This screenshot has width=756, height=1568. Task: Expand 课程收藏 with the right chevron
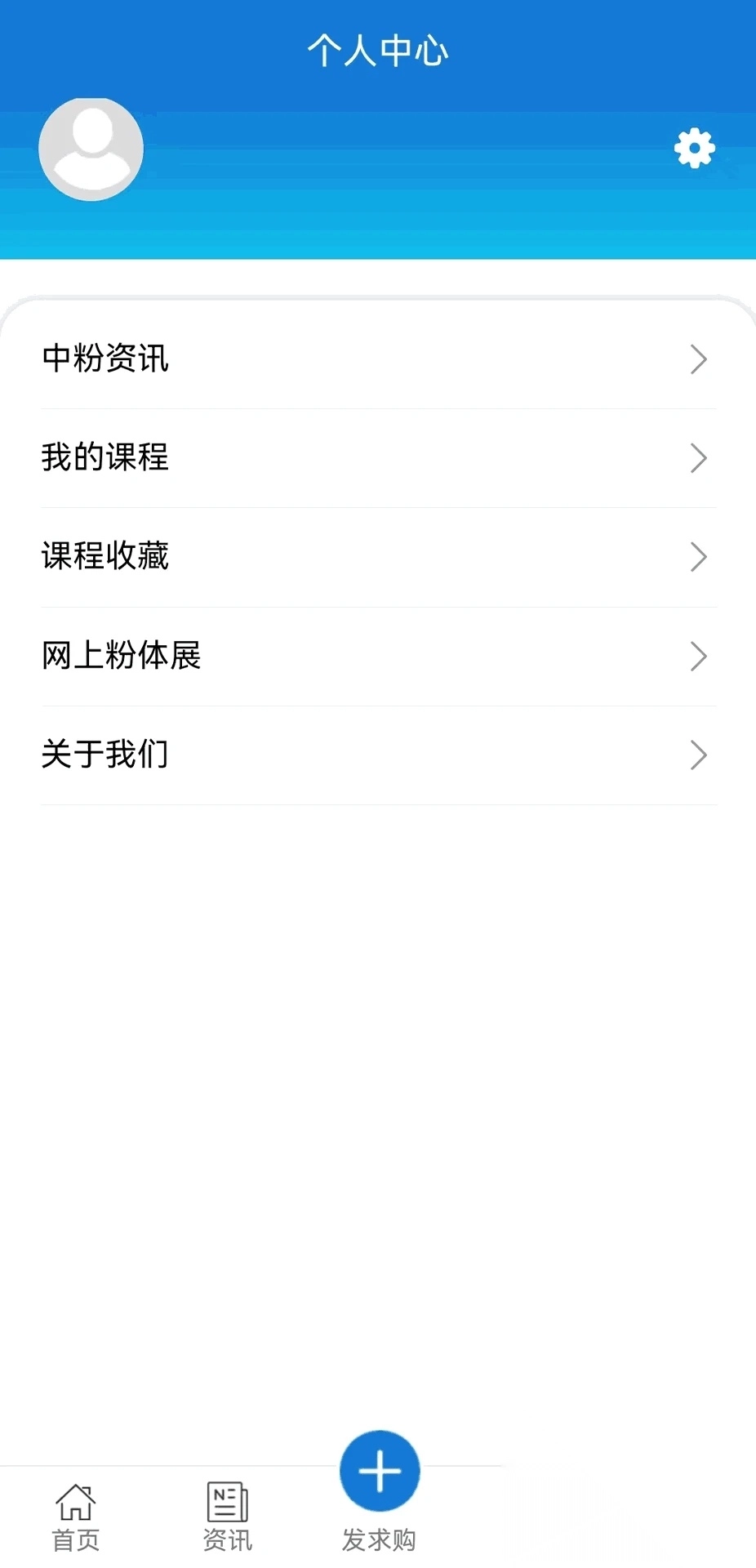[x=698, y=558]
